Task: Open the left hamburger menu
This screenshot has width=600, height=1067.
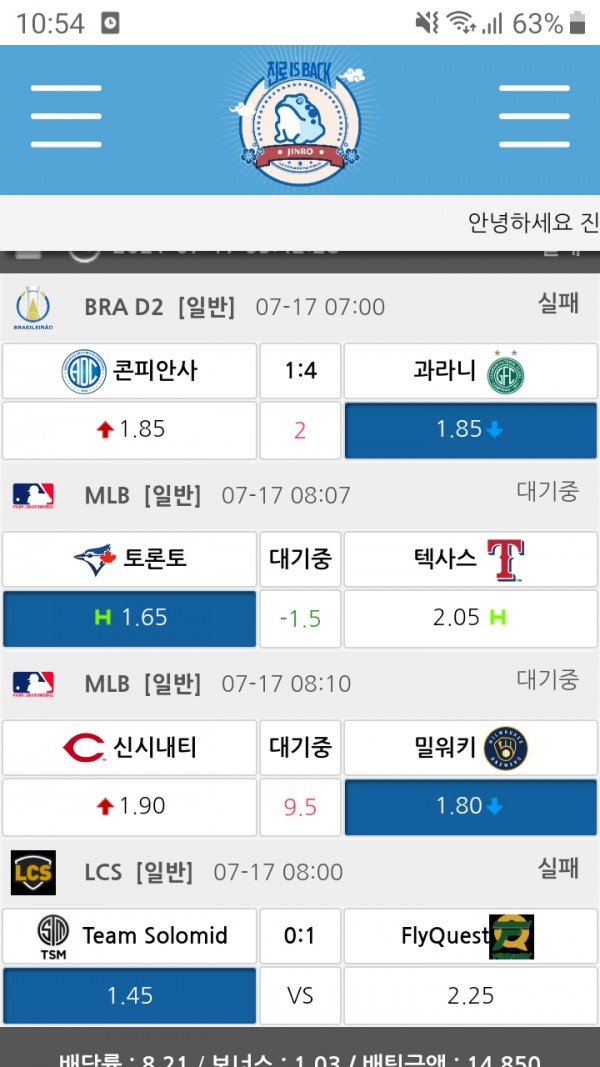Action: pyautogui.click(x=66, y=117)
